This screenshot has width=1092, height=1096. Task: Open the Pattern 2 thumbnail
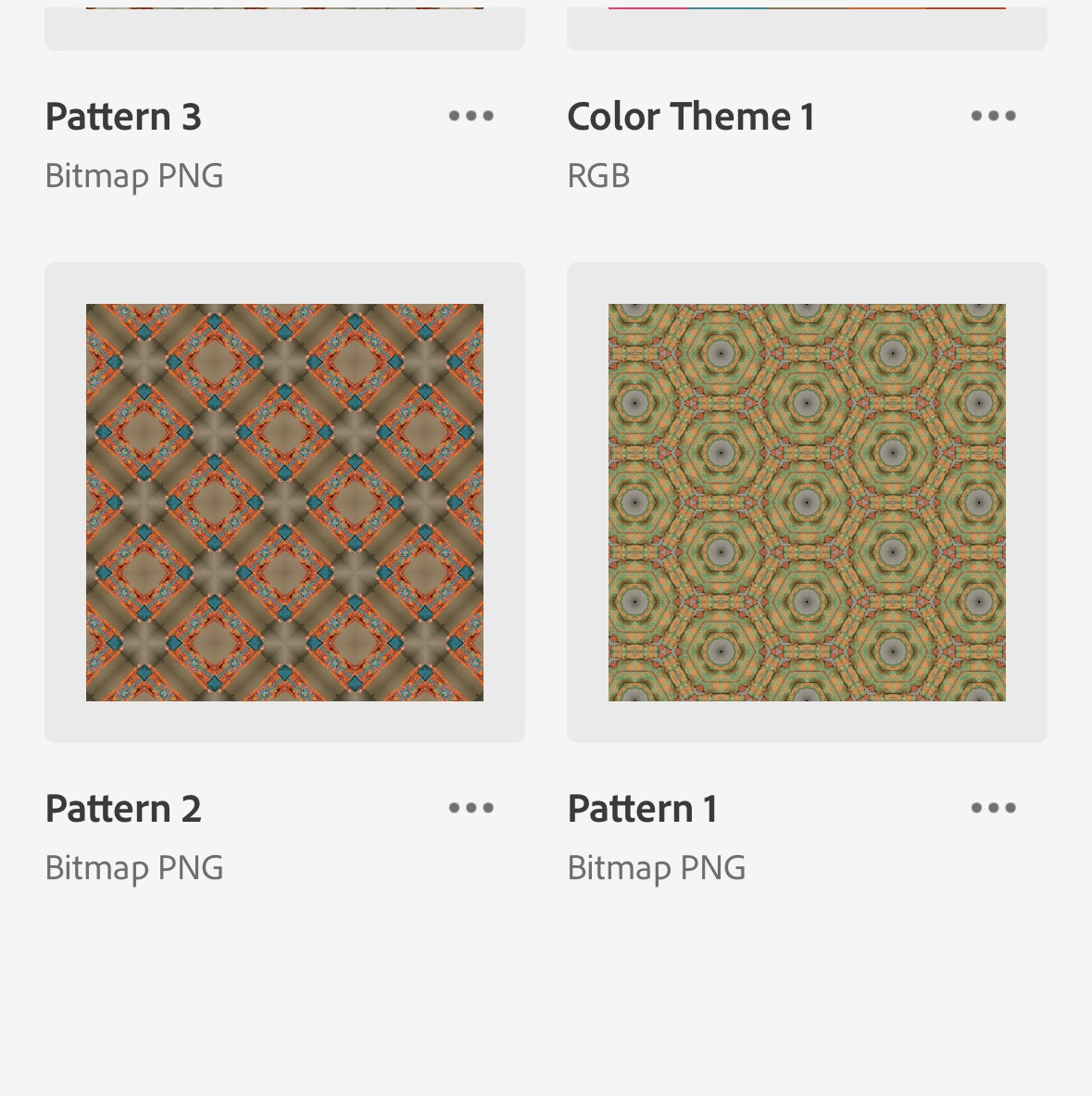point(284,502)
